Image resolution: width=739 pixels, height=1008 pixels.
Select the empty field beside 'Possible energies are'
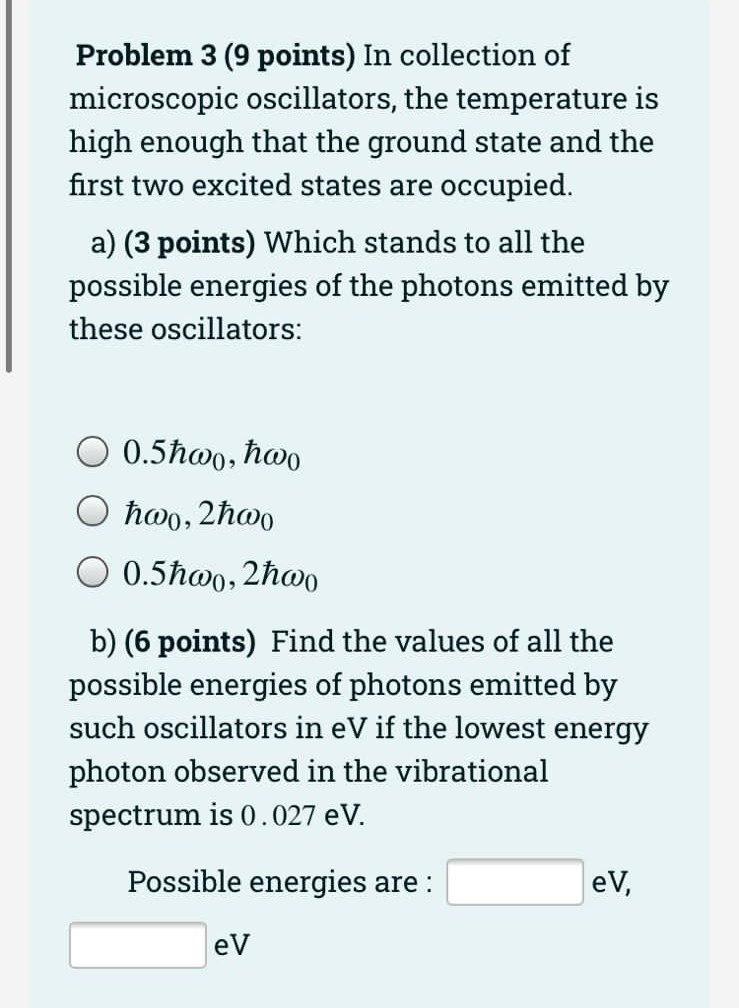pos(514,881)
